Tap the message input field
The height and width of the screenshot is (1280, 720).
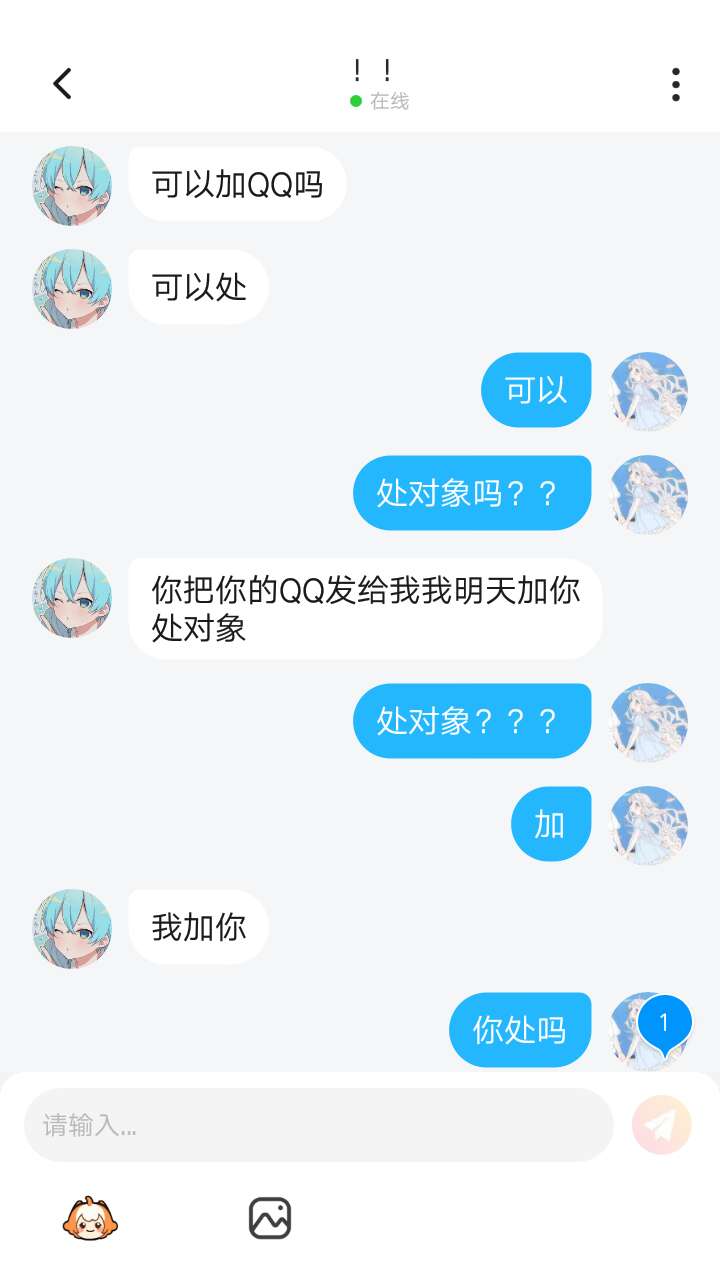coord(318,1125)
